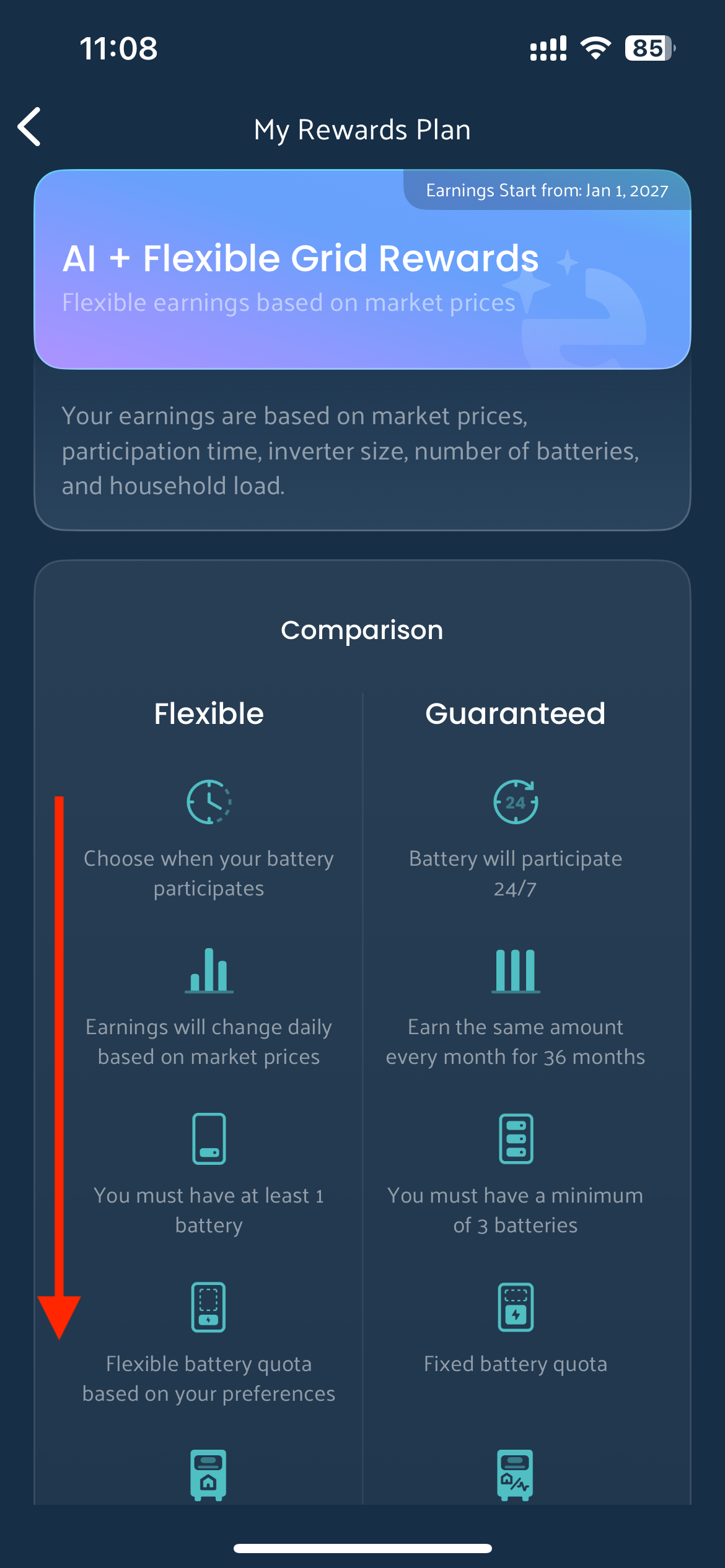This screenshot has height=1568, width=725.
Task: Go back from My Rewards Plan
Action: point(29,127)
